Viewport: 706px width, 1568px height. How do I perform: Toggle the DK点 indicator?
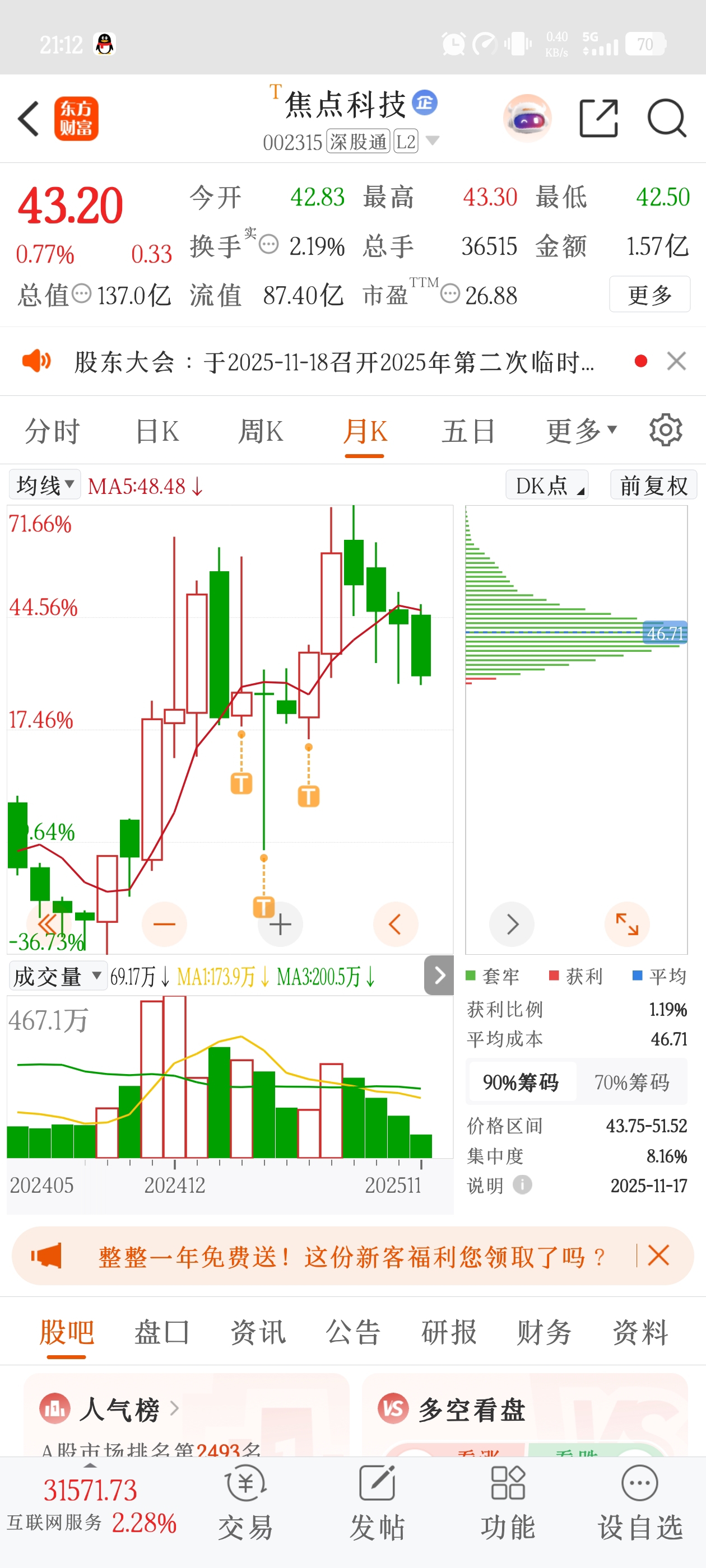coord(546,484)
